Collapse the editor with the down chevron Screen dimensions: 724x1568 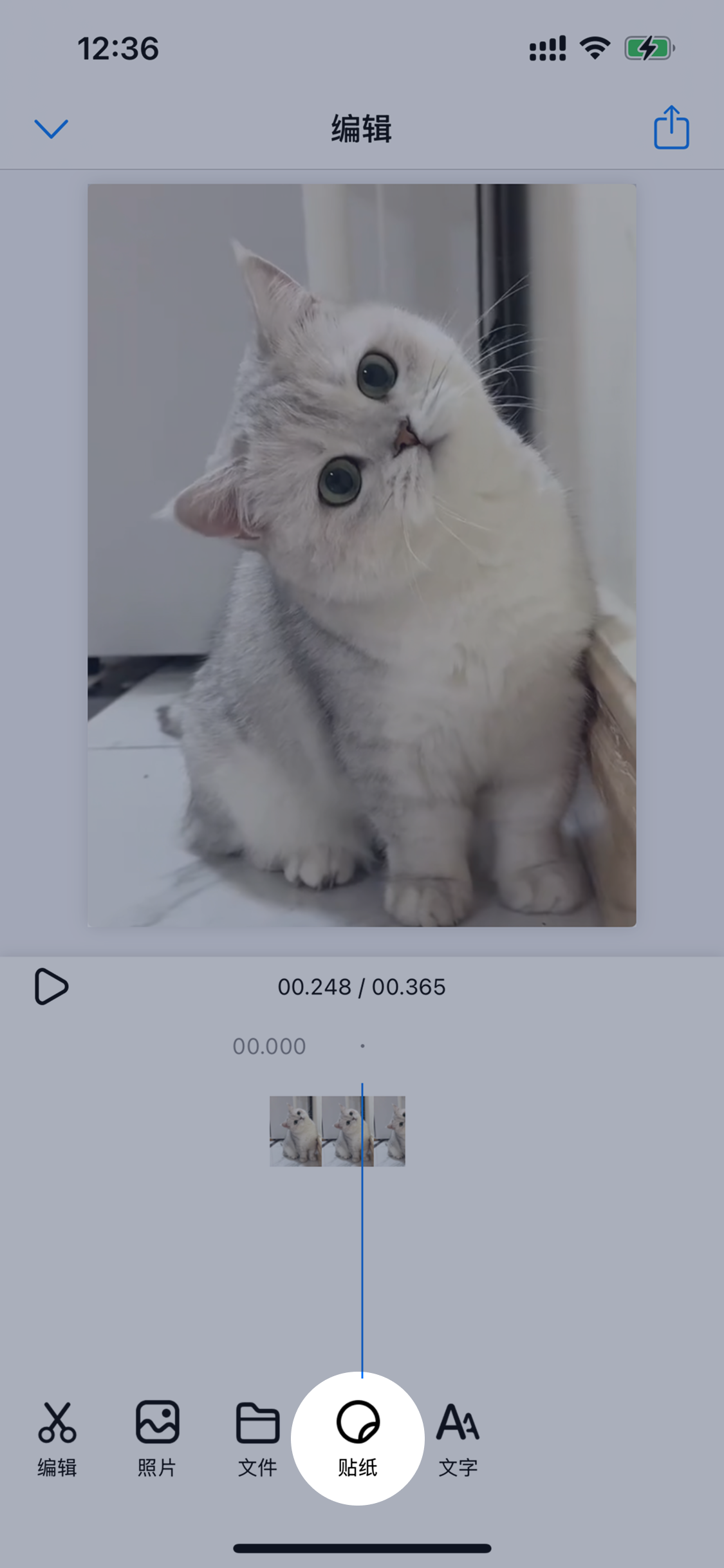point(51,128)
